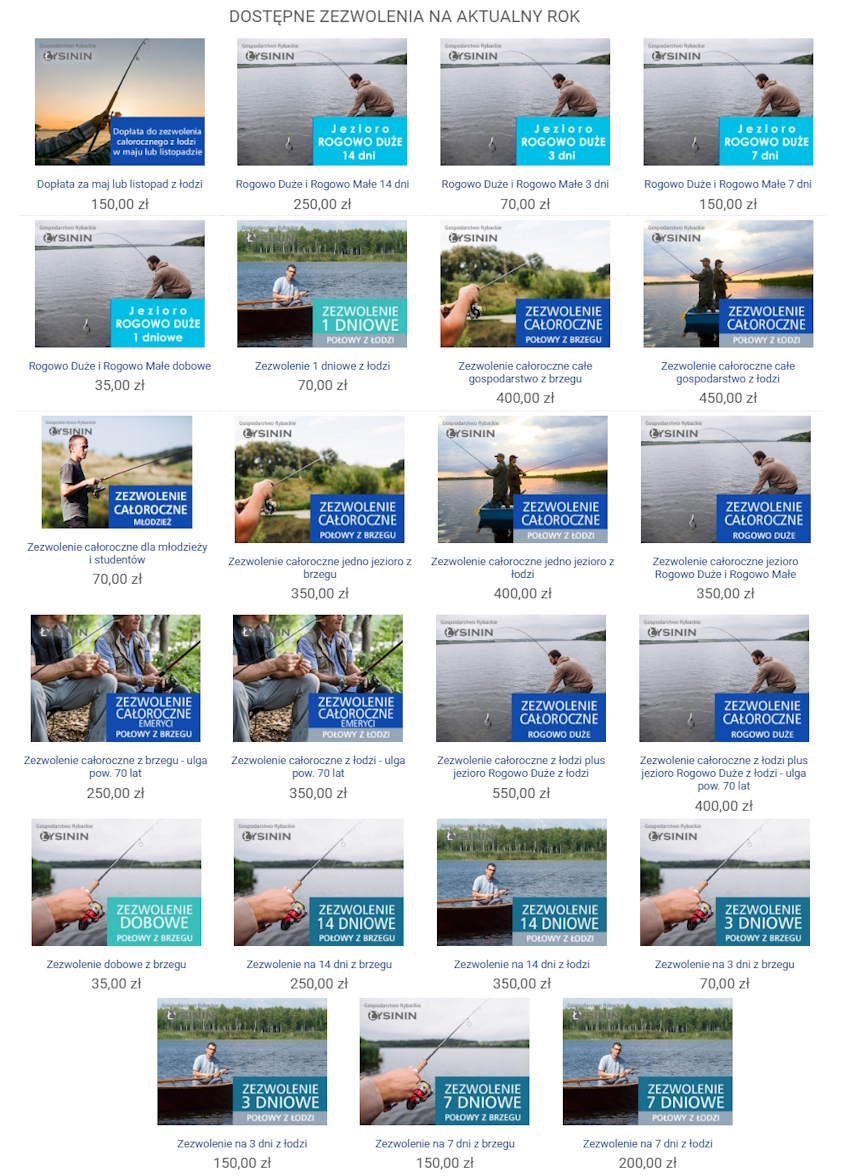Image resolution: width=850 pixels, height=1176 pixels.
Task: Tap the Zezwolenie na 7 dni z brzegu link
Action: point(445,1143)
